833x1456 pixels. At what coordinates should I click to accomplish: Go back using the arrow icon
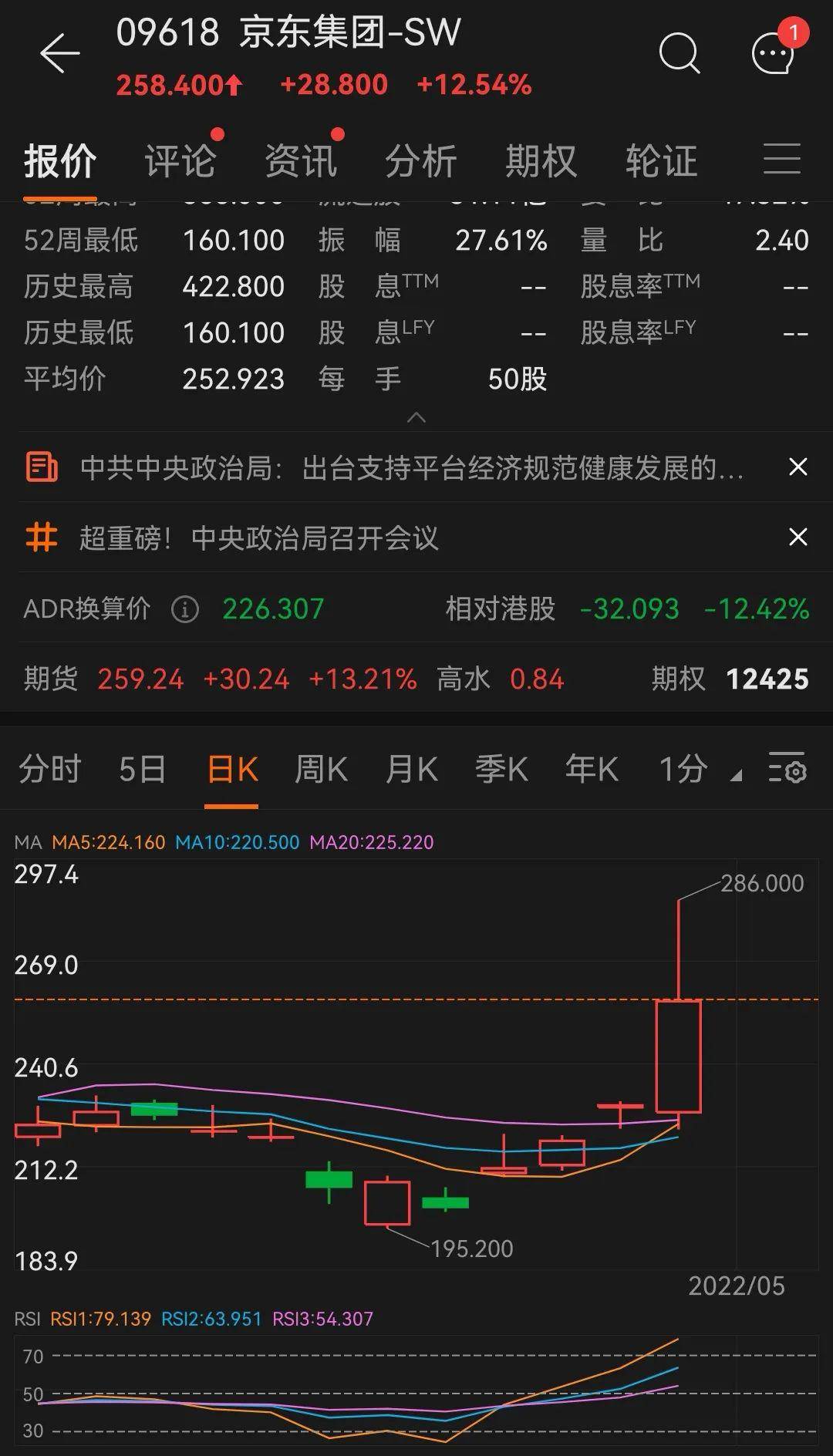pos(59,54)
